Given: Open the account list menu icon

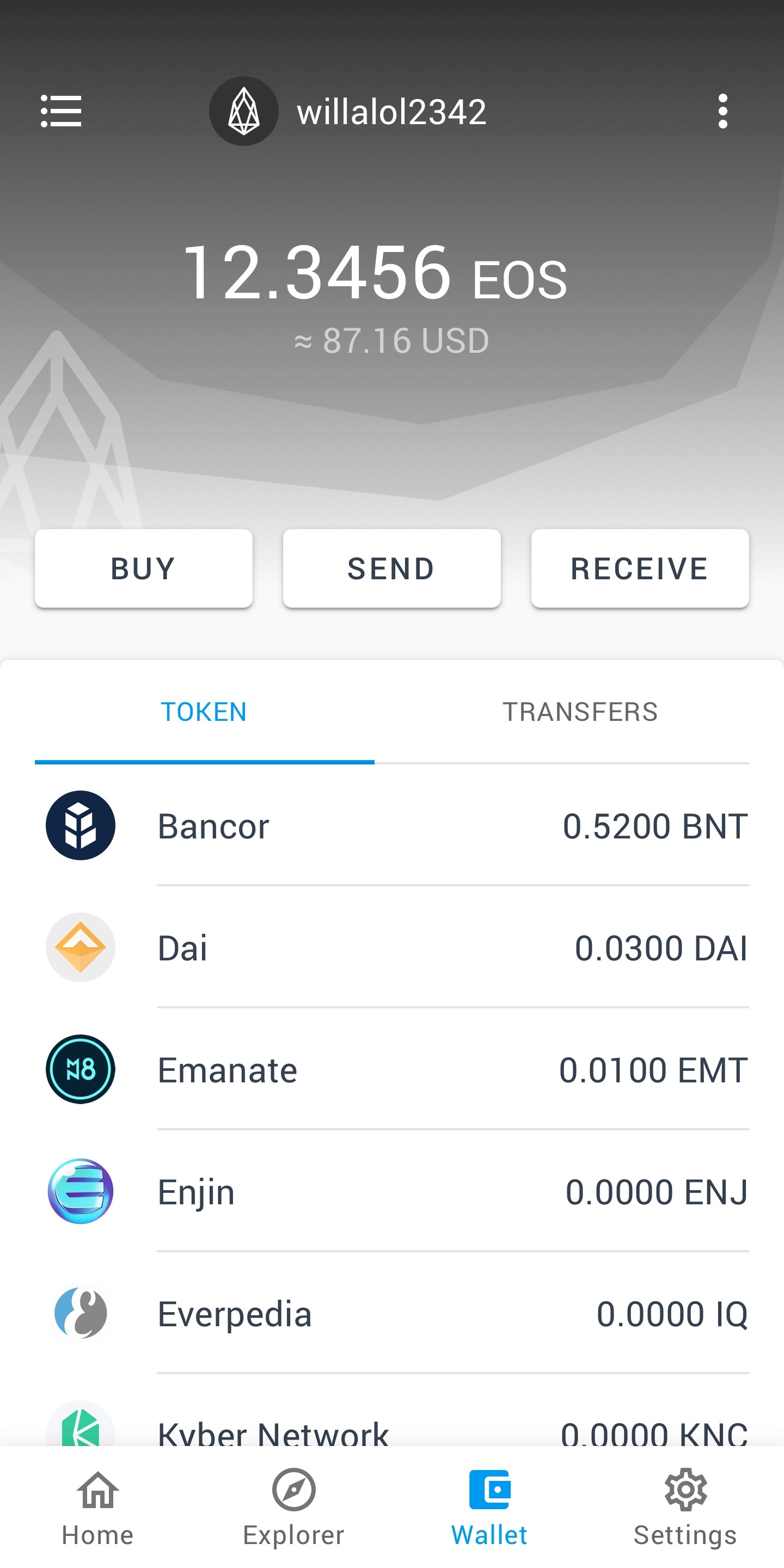Looking at the screenshot, I should click(x=61, y=112).
